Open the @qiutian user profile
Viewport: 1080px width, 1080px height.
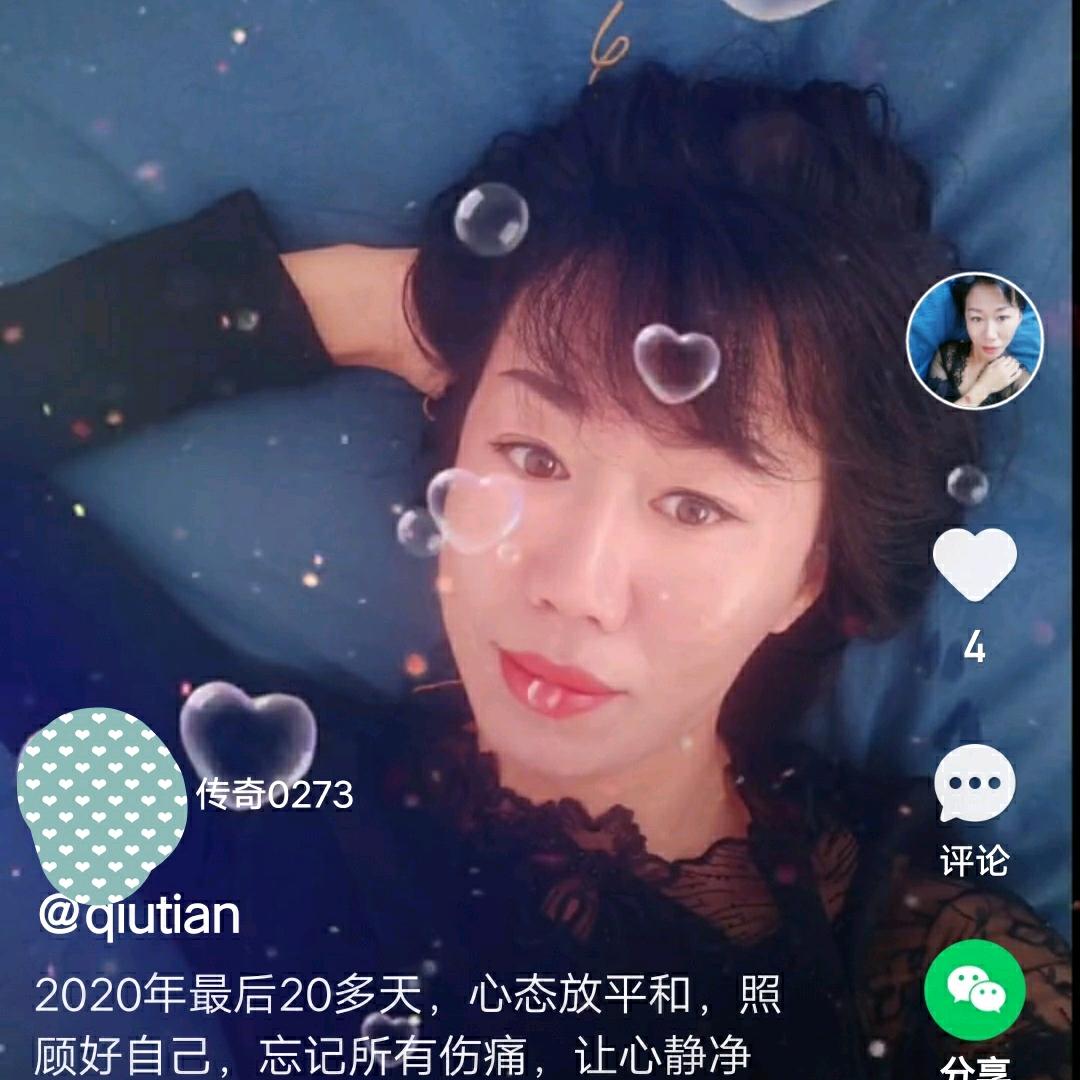click(x=139, y=914)
